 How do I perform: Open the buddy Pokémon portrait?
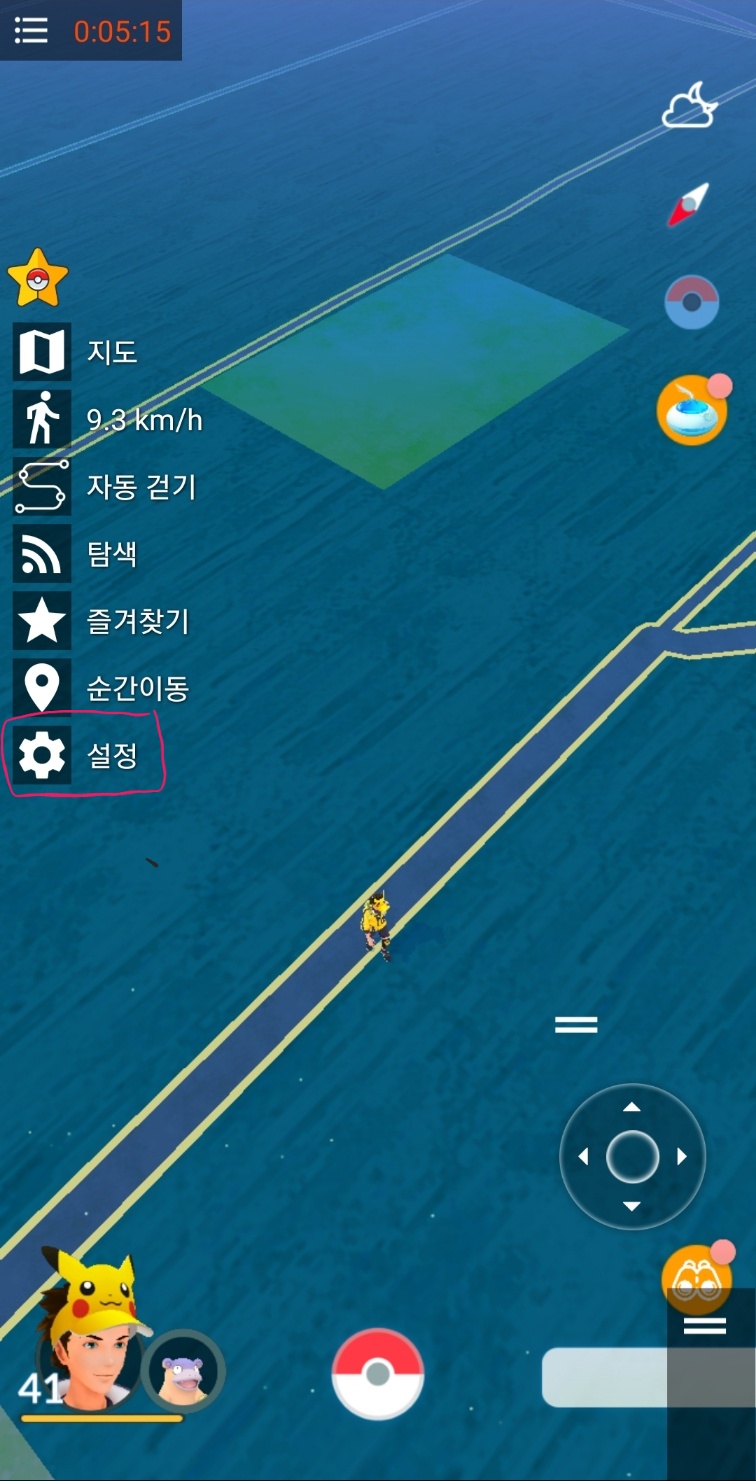pyautogui.click(x=183, y=1370)
